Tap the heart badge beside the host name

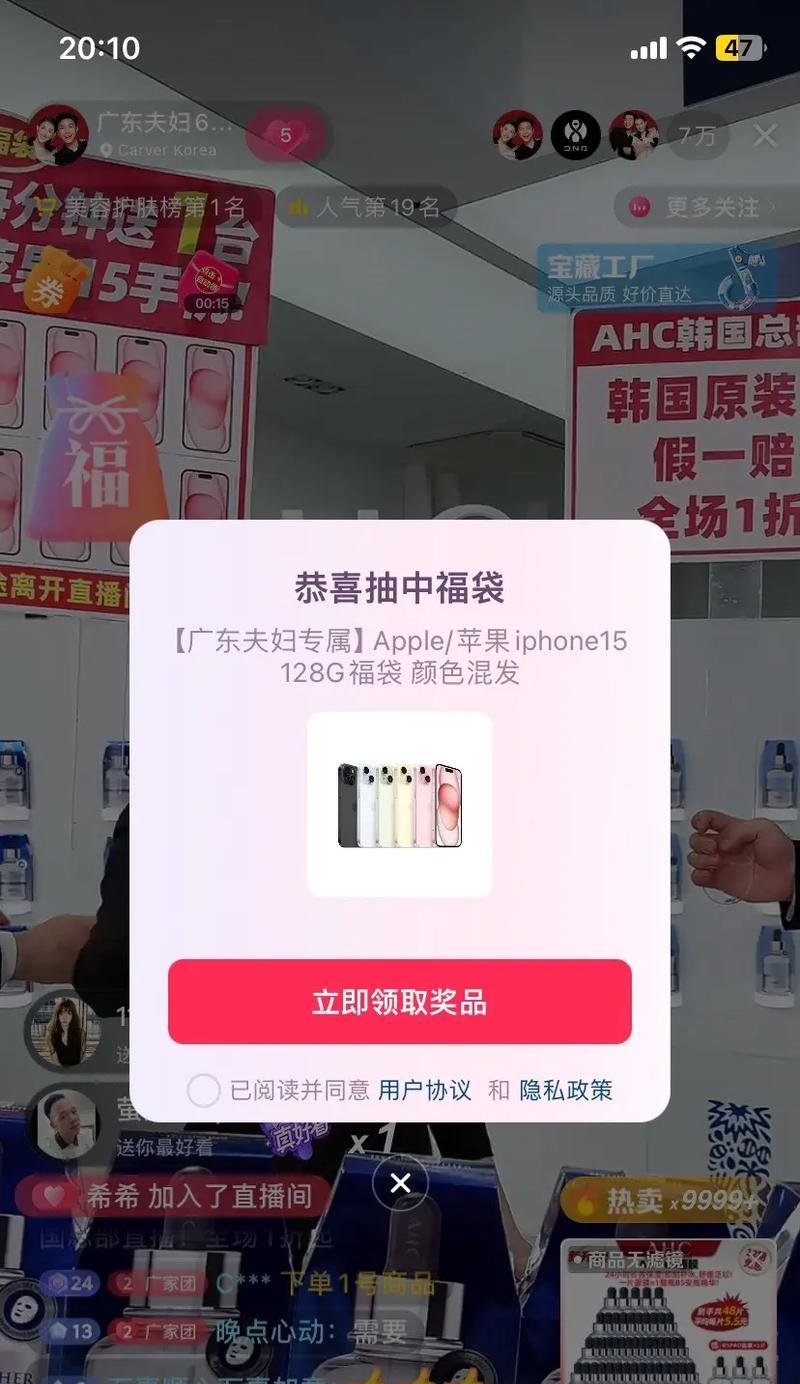[285, 135]
